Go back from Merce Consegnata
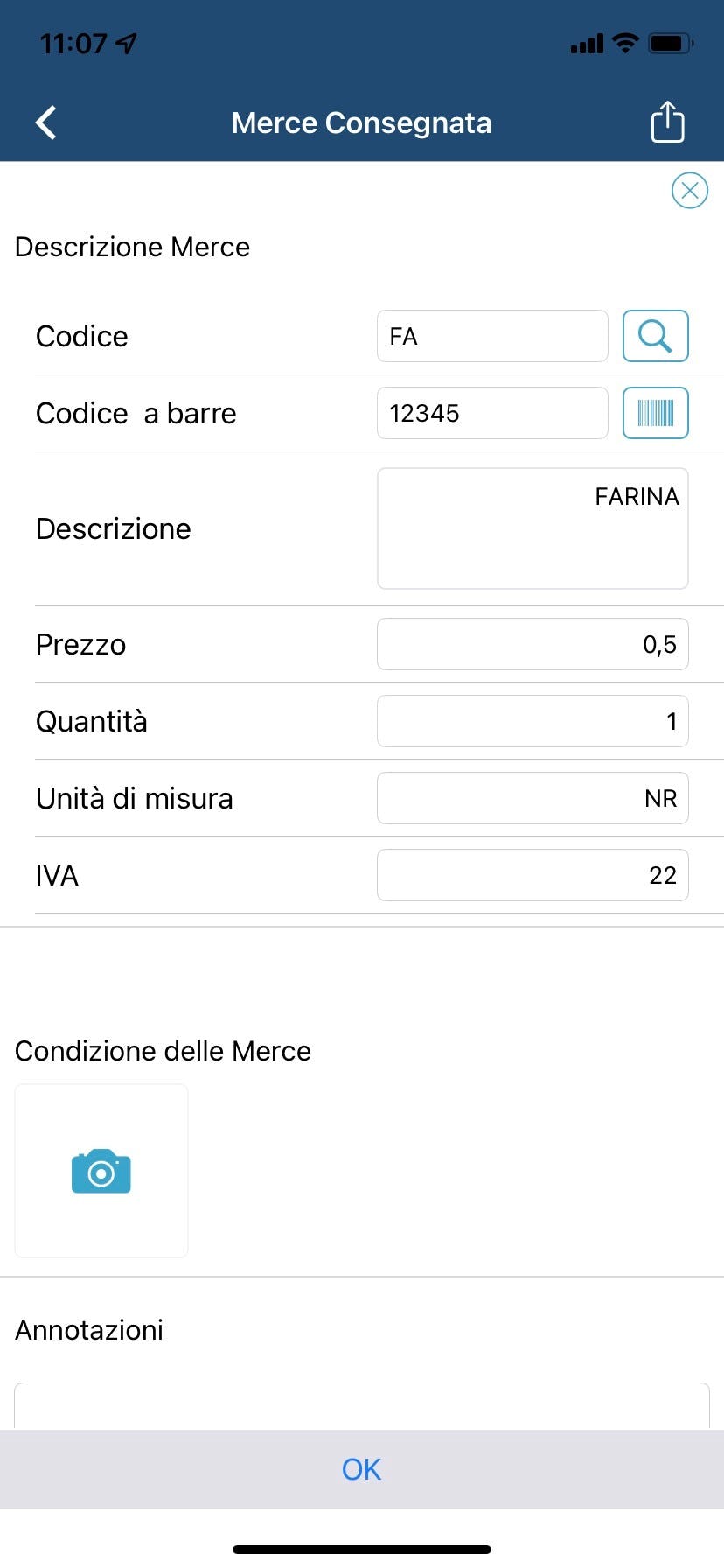Image resolution: width=724 pixels, height=1568 pixels. [46, 122]
